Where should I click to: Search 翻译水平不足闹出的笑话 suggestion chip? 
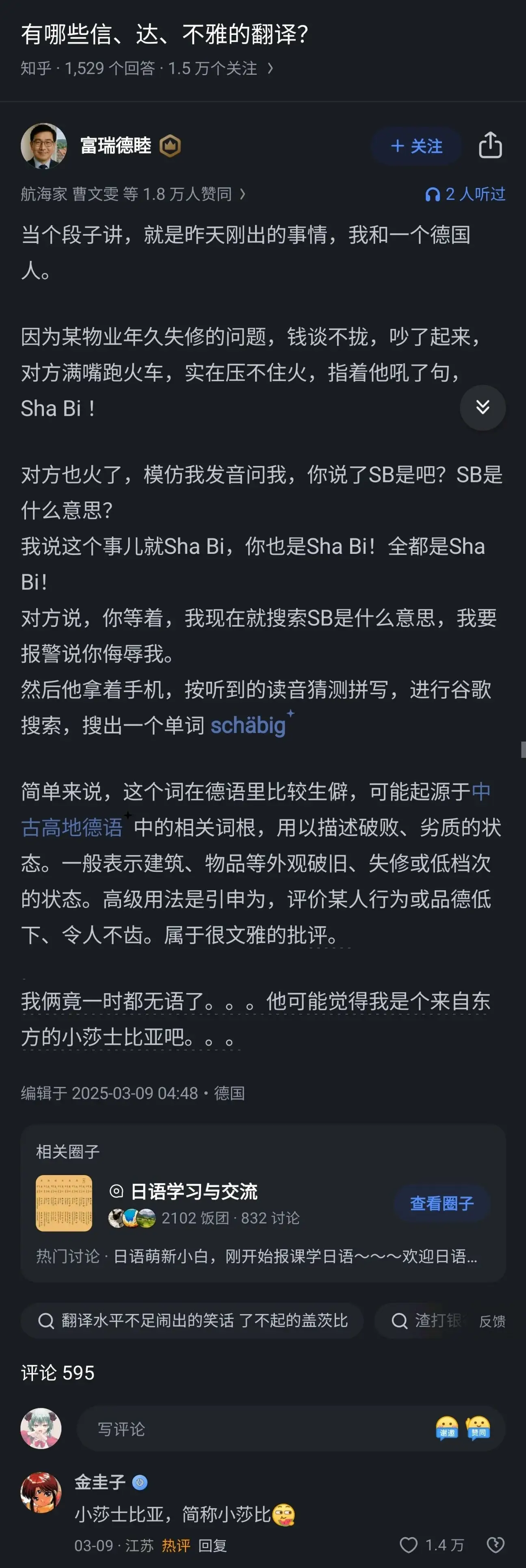[193, 1320]
